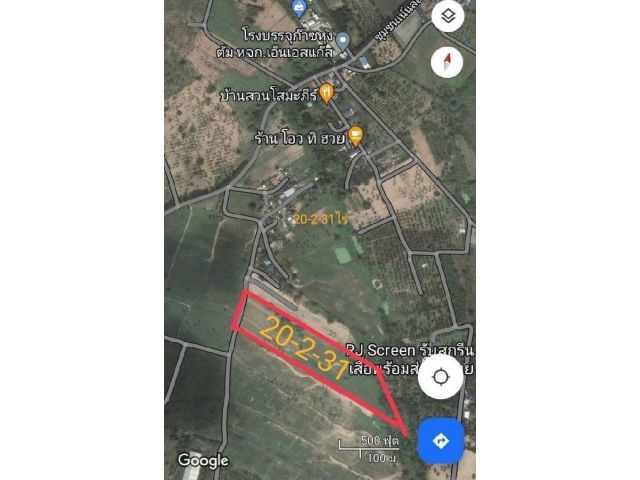Open the map layers selector
Viewport: 640px width, 480px height.
point(448,16)
